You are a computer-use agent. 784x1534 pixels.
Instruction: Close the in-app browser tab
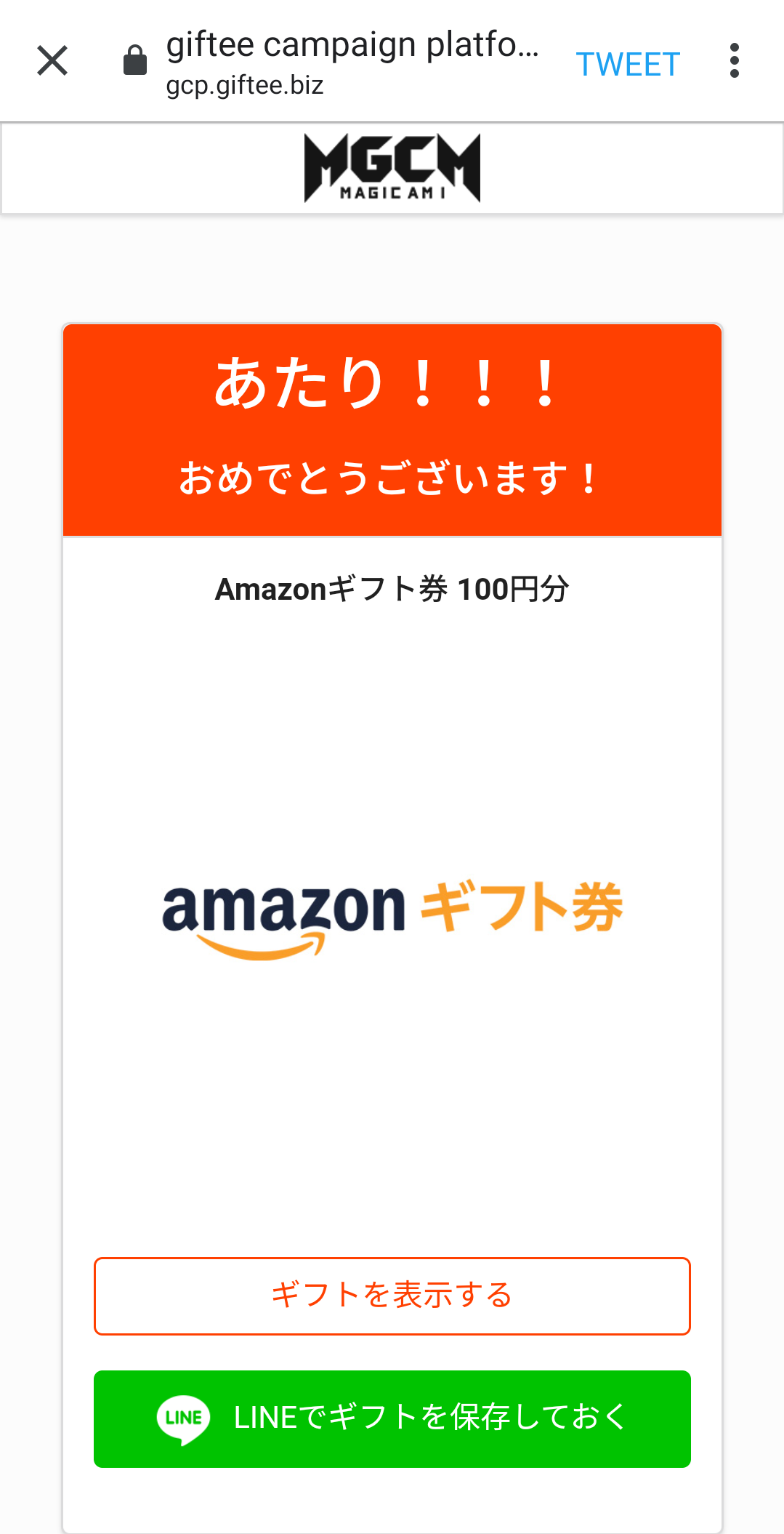[x=52, y=61]
